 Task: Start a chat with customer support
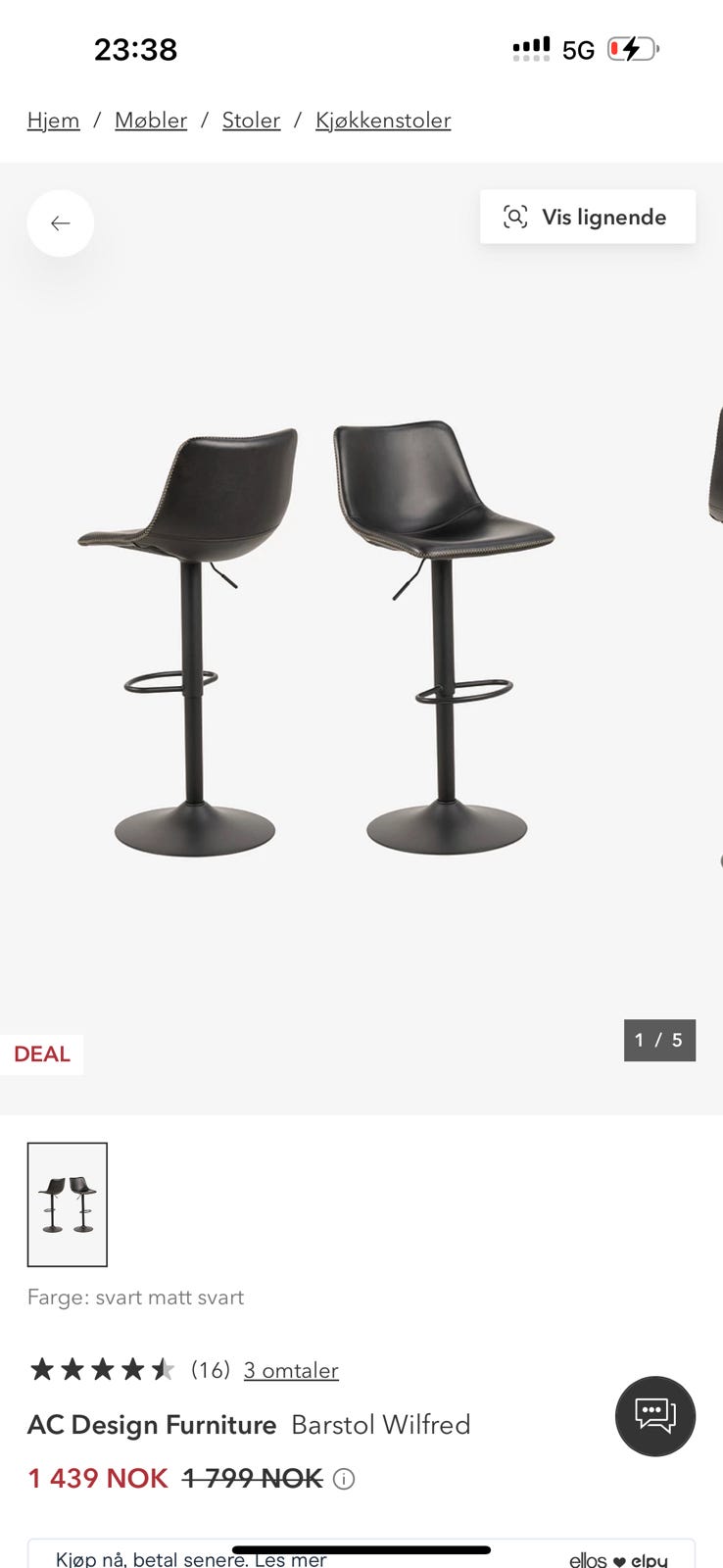pyautogui.click(x=655, y=1416)
